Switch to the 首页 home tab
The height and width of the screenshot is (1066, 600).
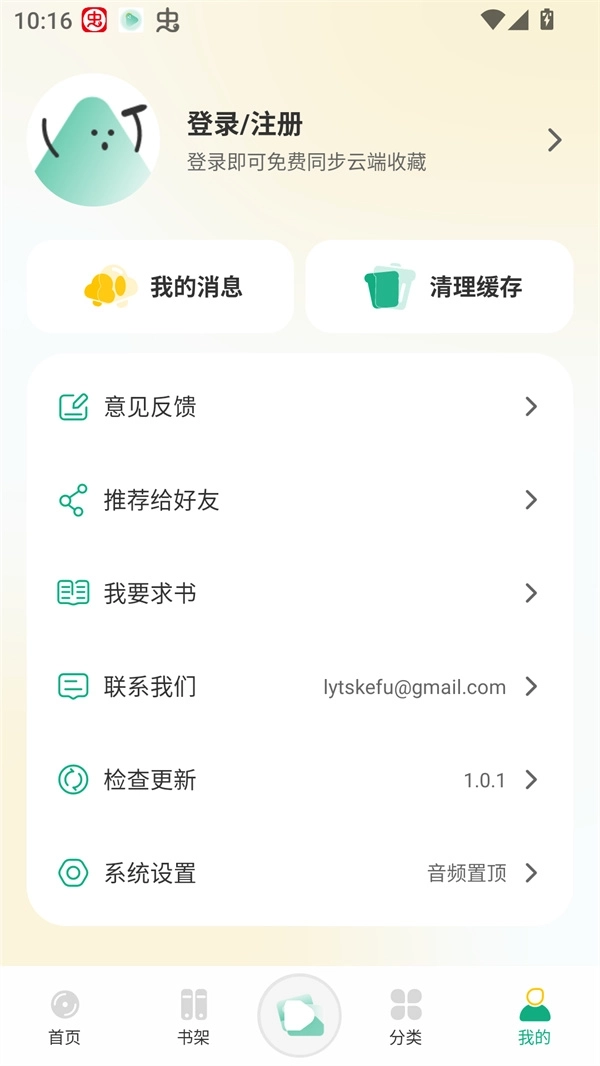point(65,1016)
